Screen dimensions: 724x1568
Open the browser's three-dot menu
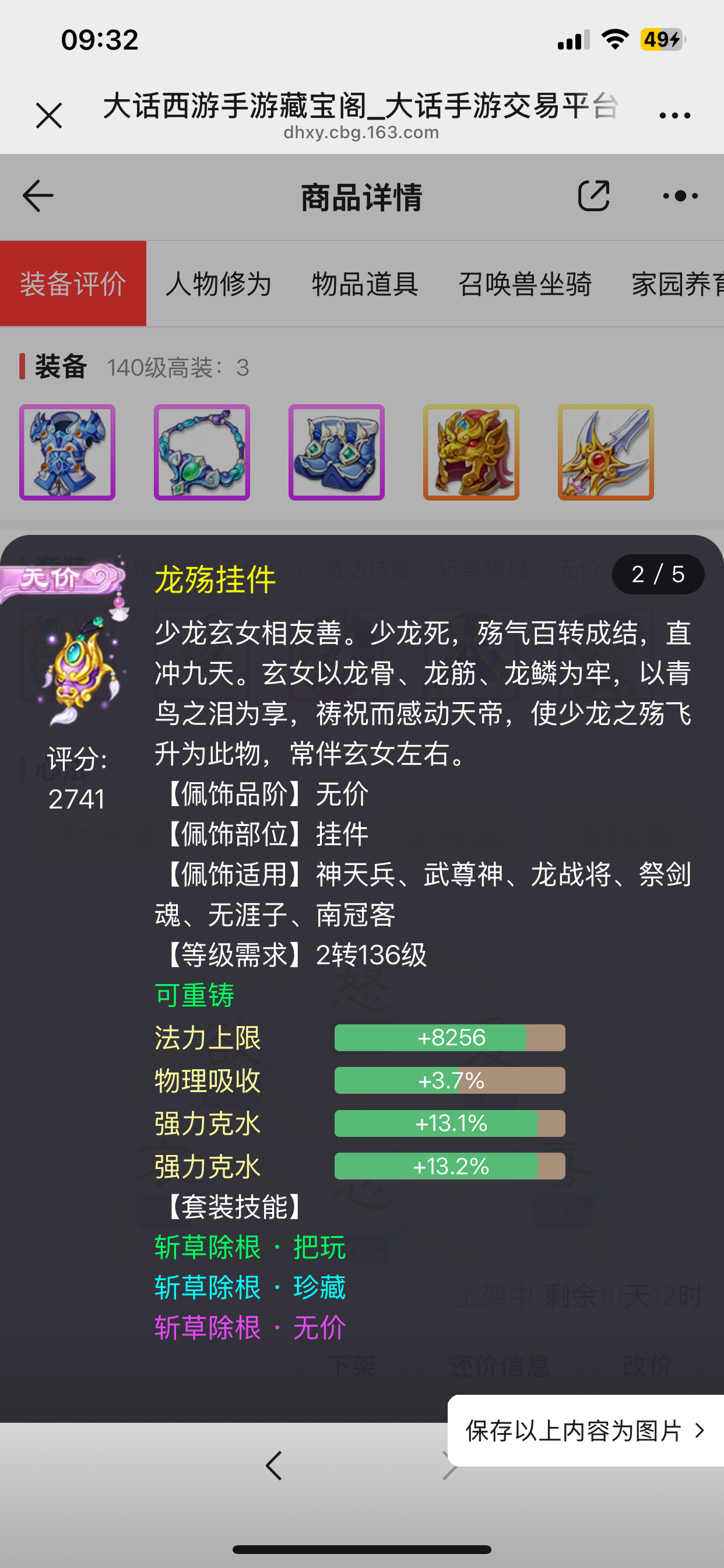pyautogui.click(x=674, y=115)
